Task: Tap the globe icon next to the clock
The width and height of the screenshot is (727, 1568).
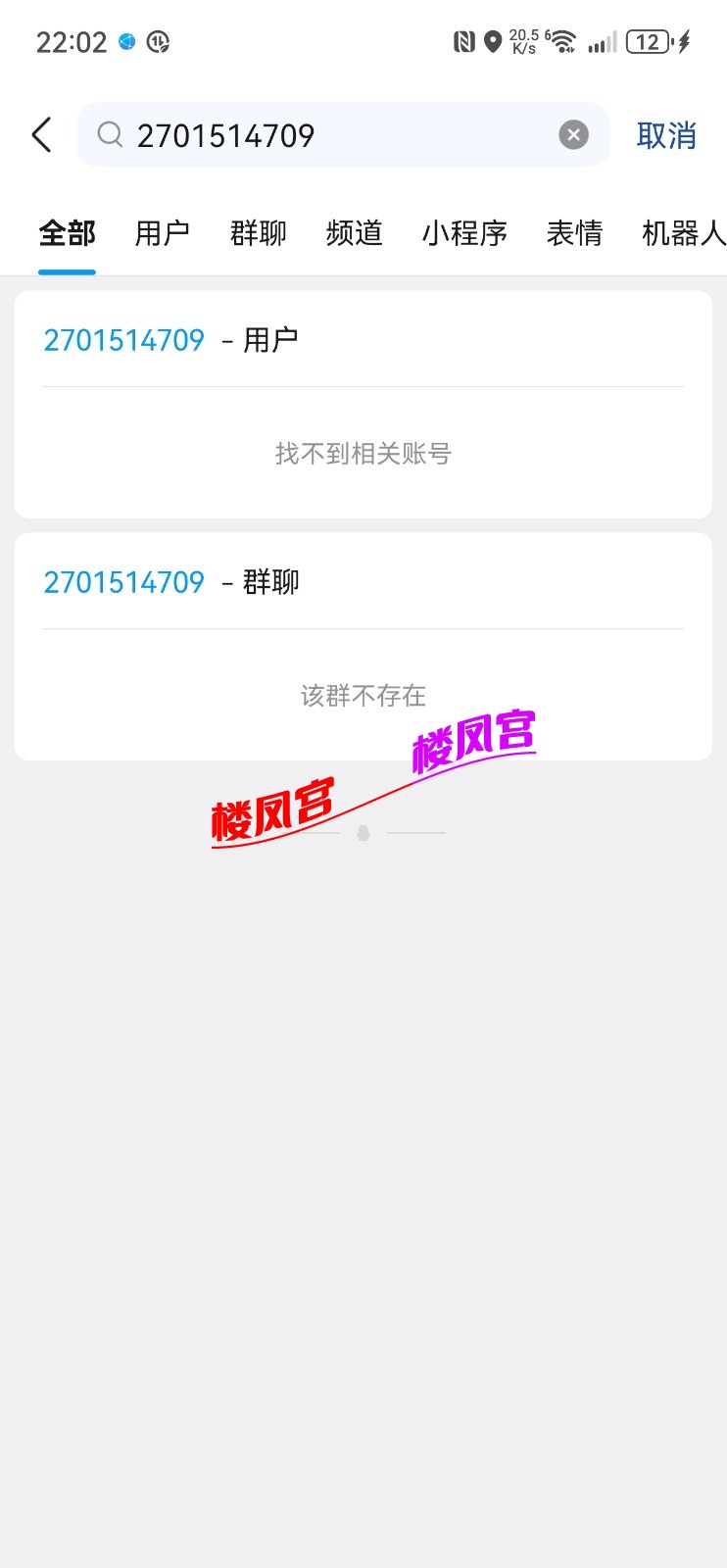Action: pos(126,41)
